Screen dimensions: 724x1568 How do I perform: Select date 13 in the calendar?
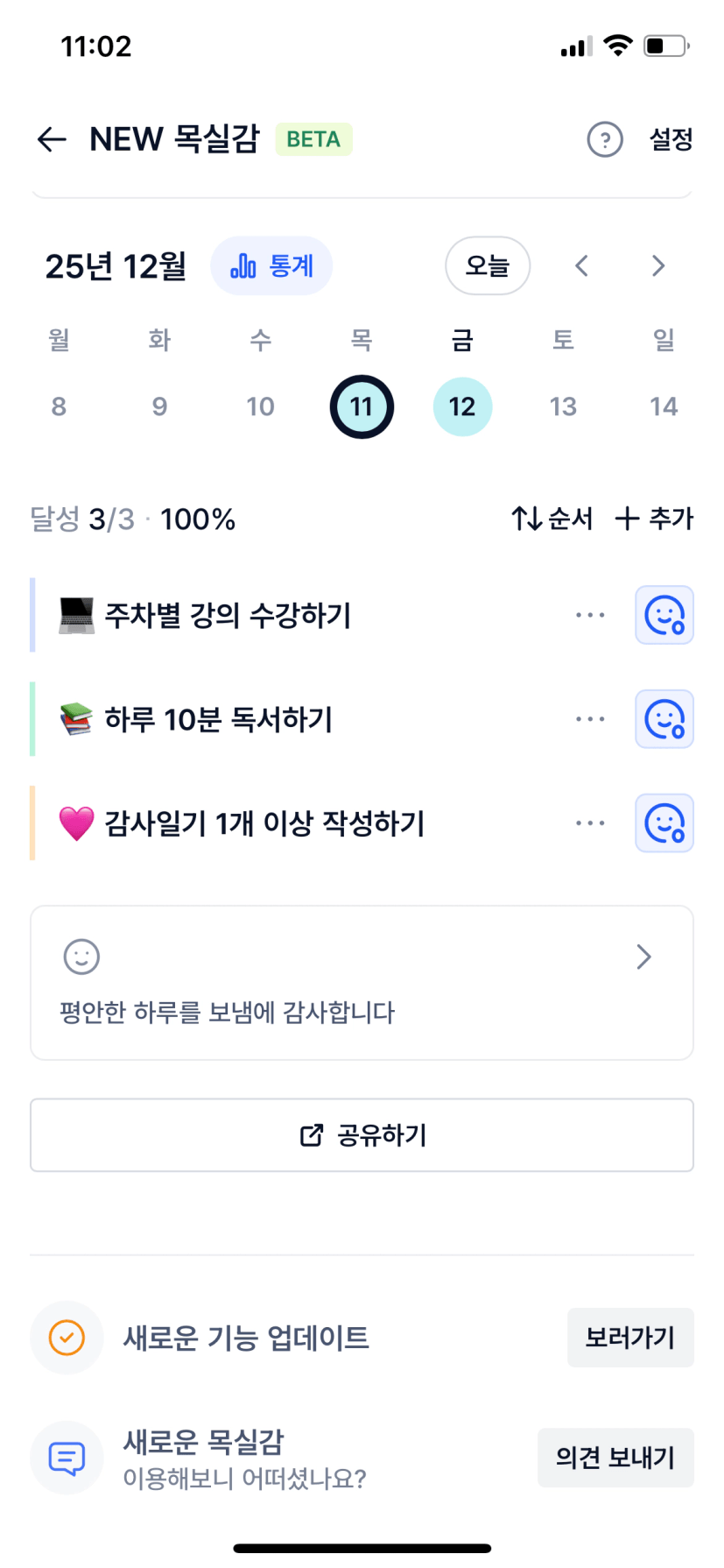(x=563, y=406)
